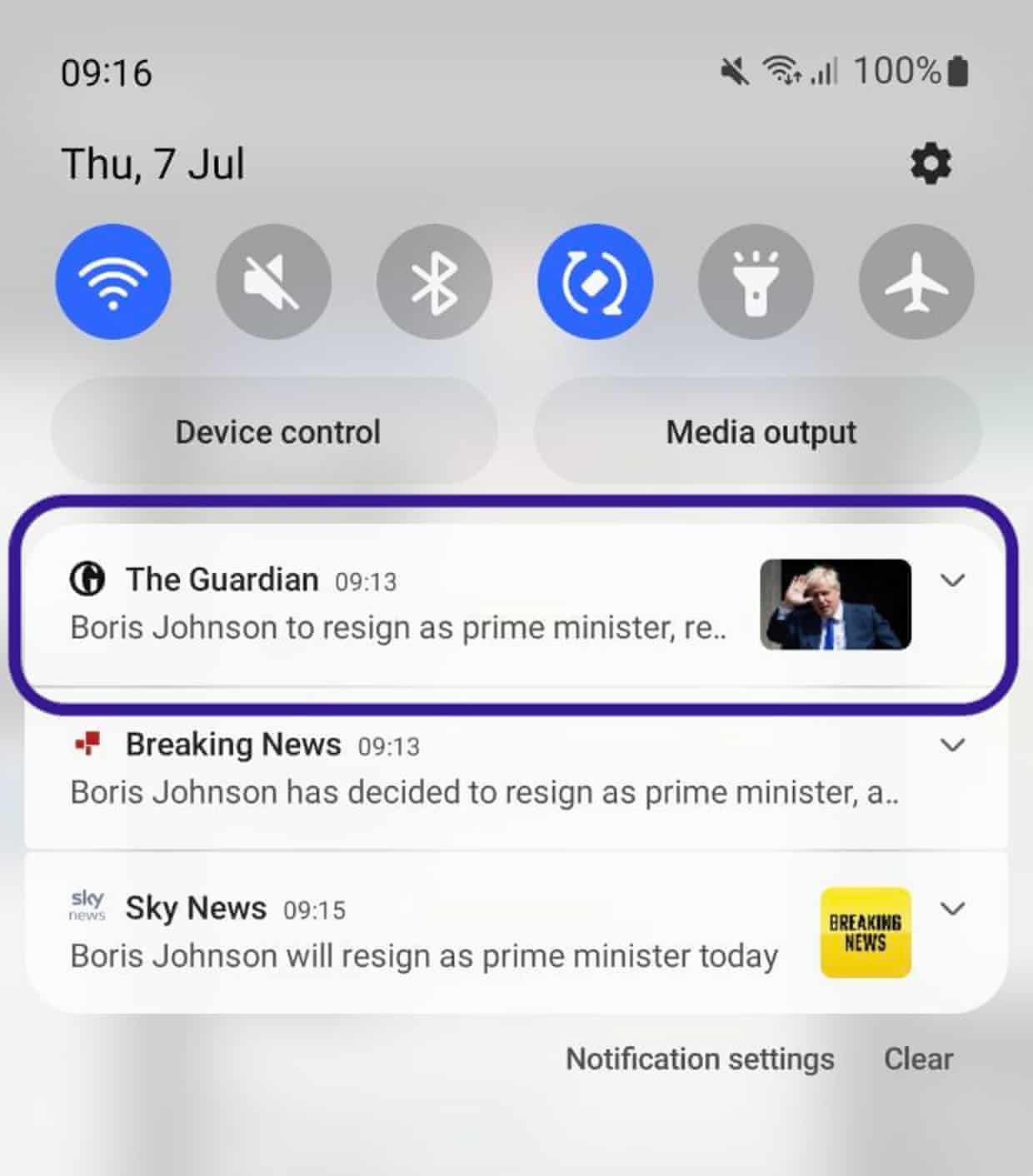Disable the auto rotate toggle
Screen dimensions: 1033x1176
[x=595, y=282]
